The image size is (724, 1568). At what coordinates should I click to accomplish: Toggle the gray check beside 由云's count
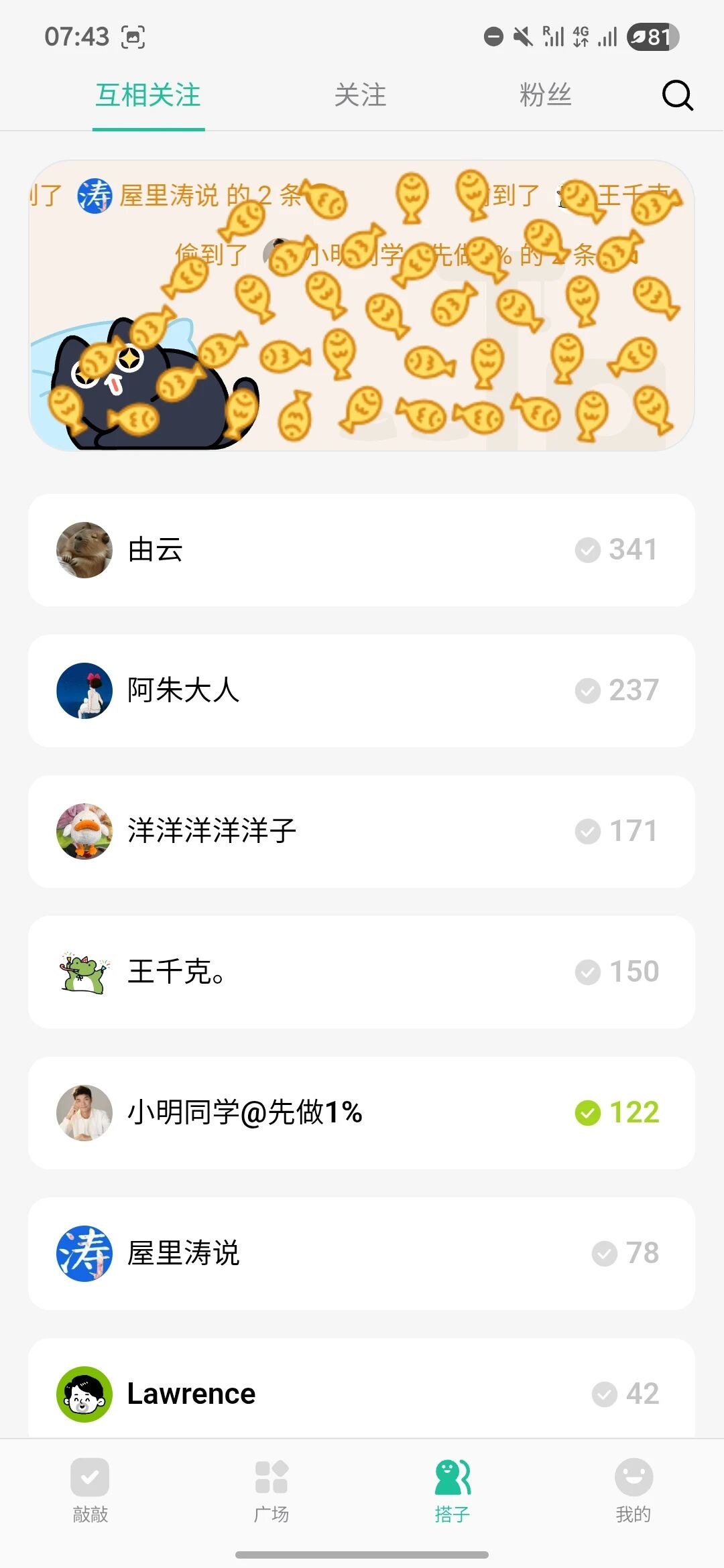point(588,549)
